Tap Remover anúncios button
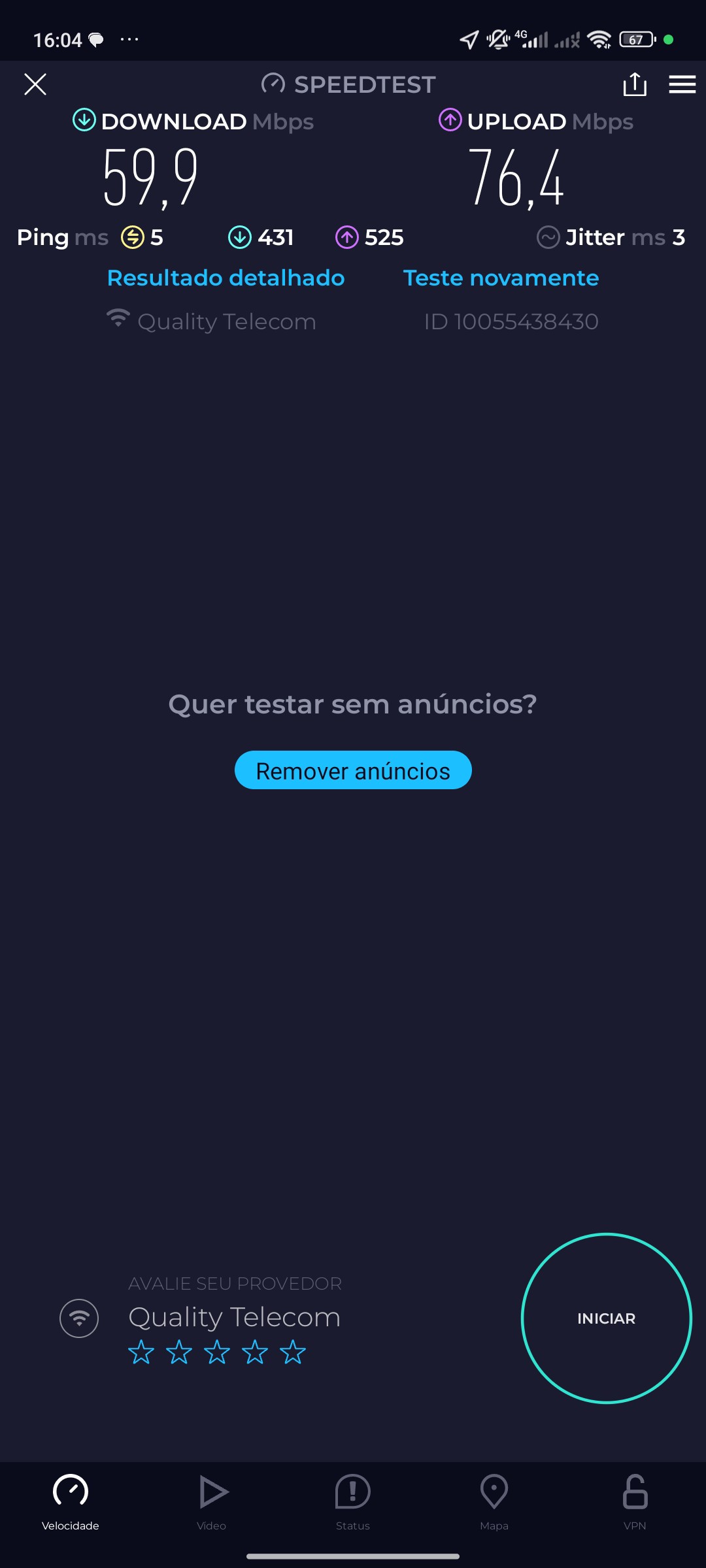706x1568 pixels. click(x=353, y=770)
